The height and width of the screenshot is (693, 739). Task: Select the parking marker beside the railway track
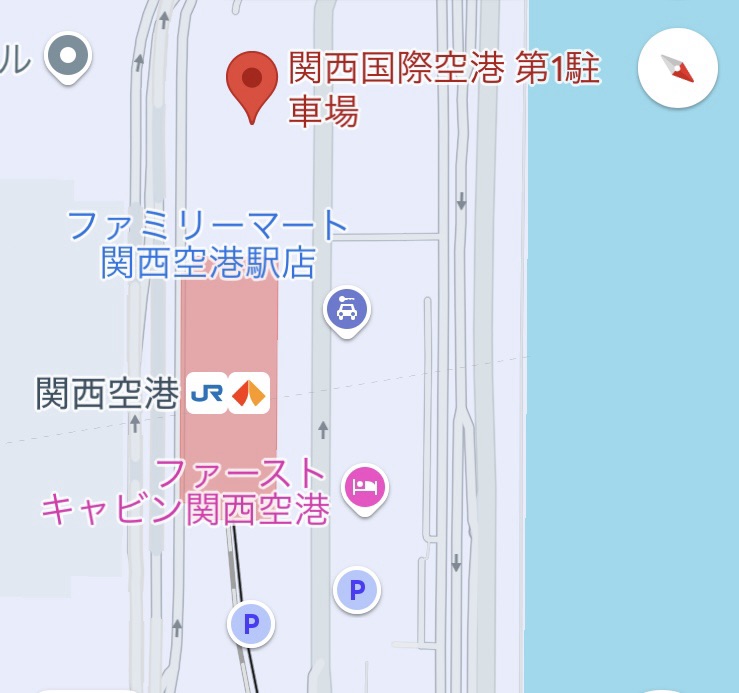pos(251,626)
